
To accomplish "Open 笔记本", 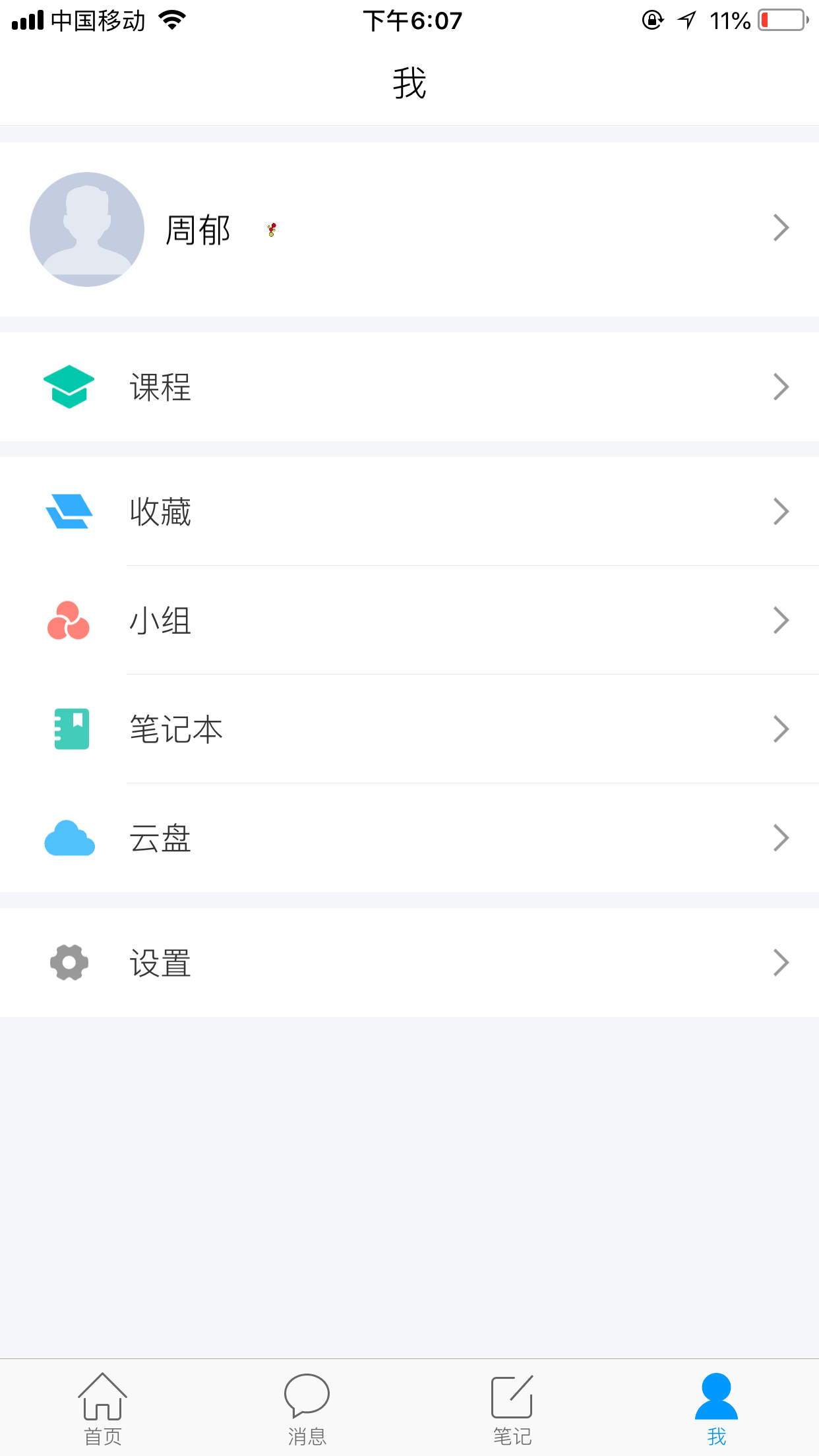I will click(409, 729).
